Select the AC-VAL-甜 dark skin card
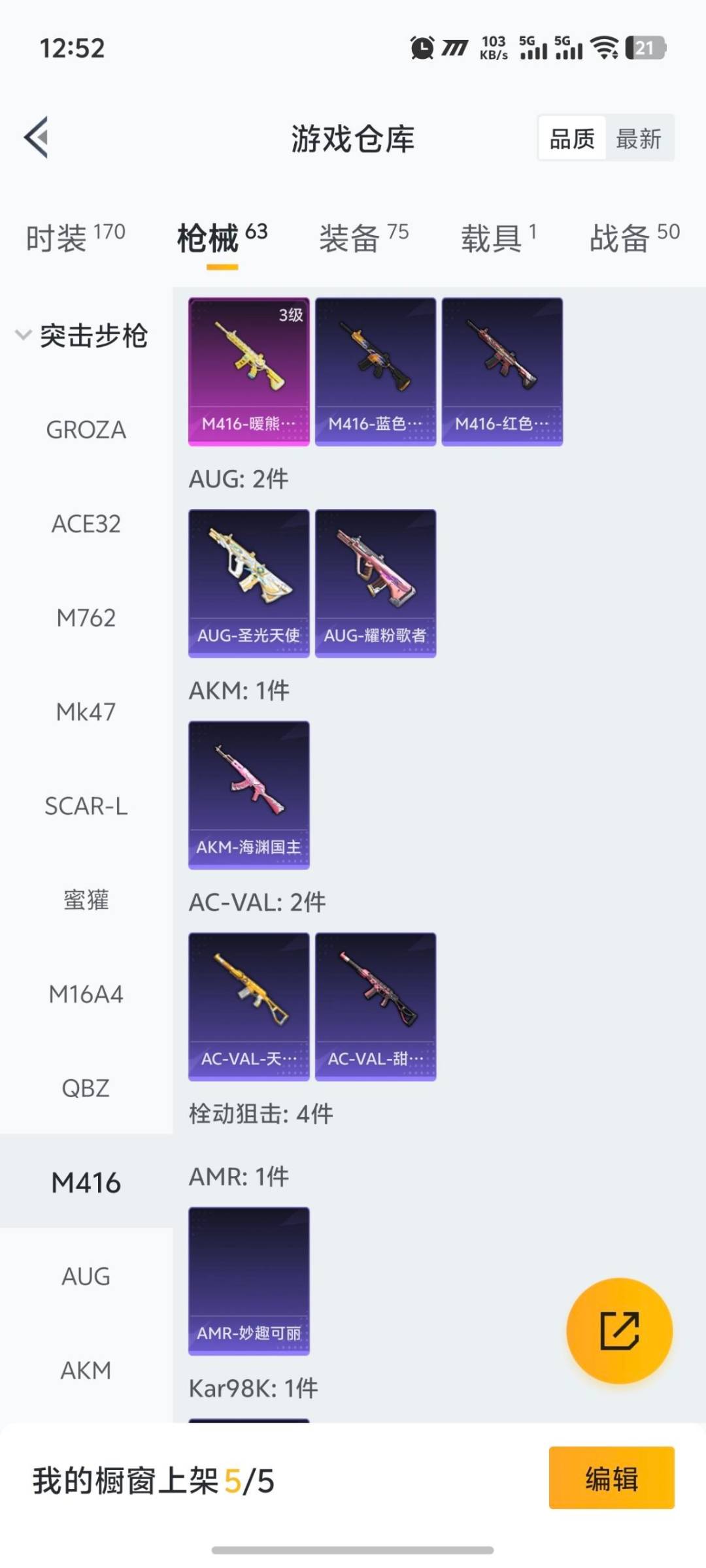Image resolution: width=706 pixels, height=1568 pixels. [375, 1006]
